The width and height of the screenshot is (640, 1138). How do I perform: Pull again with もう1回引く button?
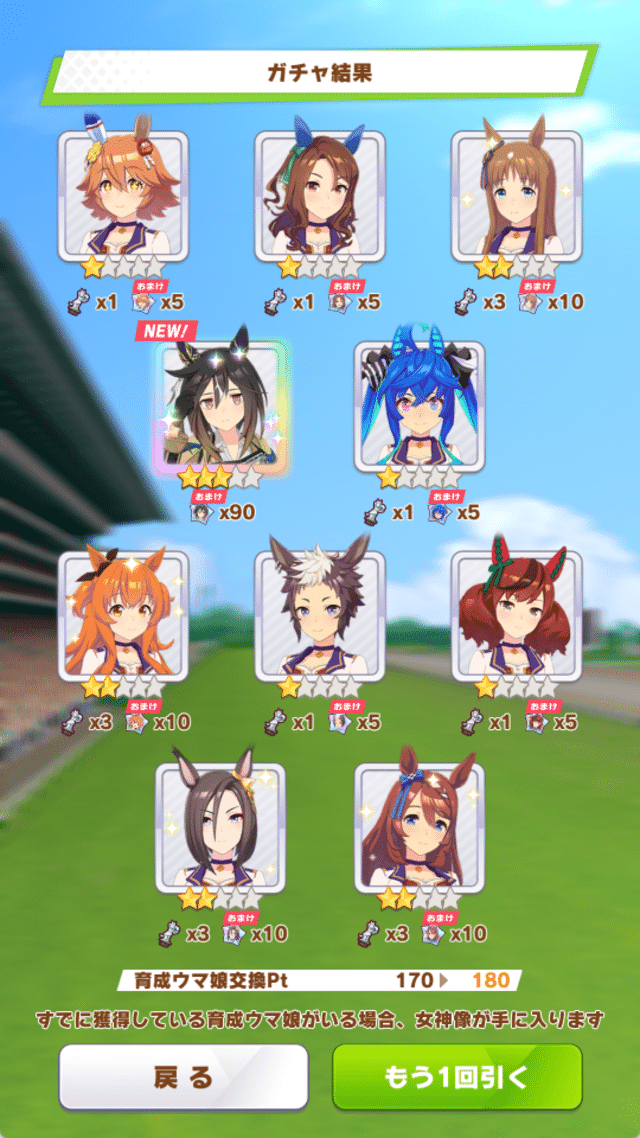(457, 1077)
